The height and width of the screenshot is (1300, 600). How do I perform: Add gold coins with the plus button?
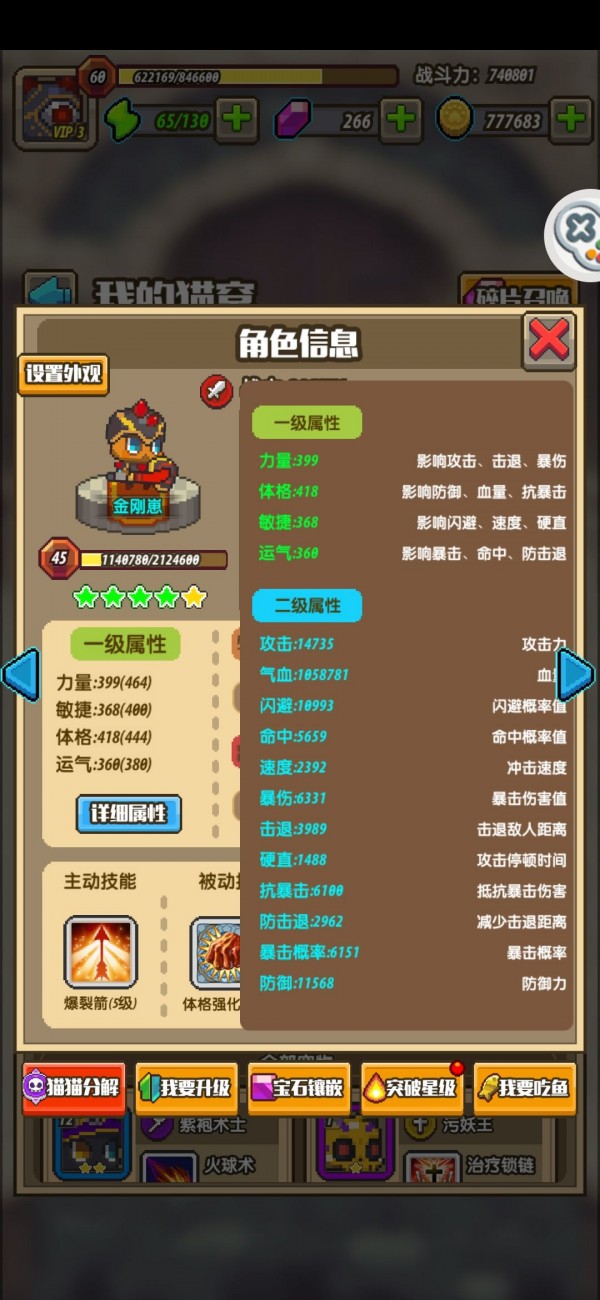[572, 120]
